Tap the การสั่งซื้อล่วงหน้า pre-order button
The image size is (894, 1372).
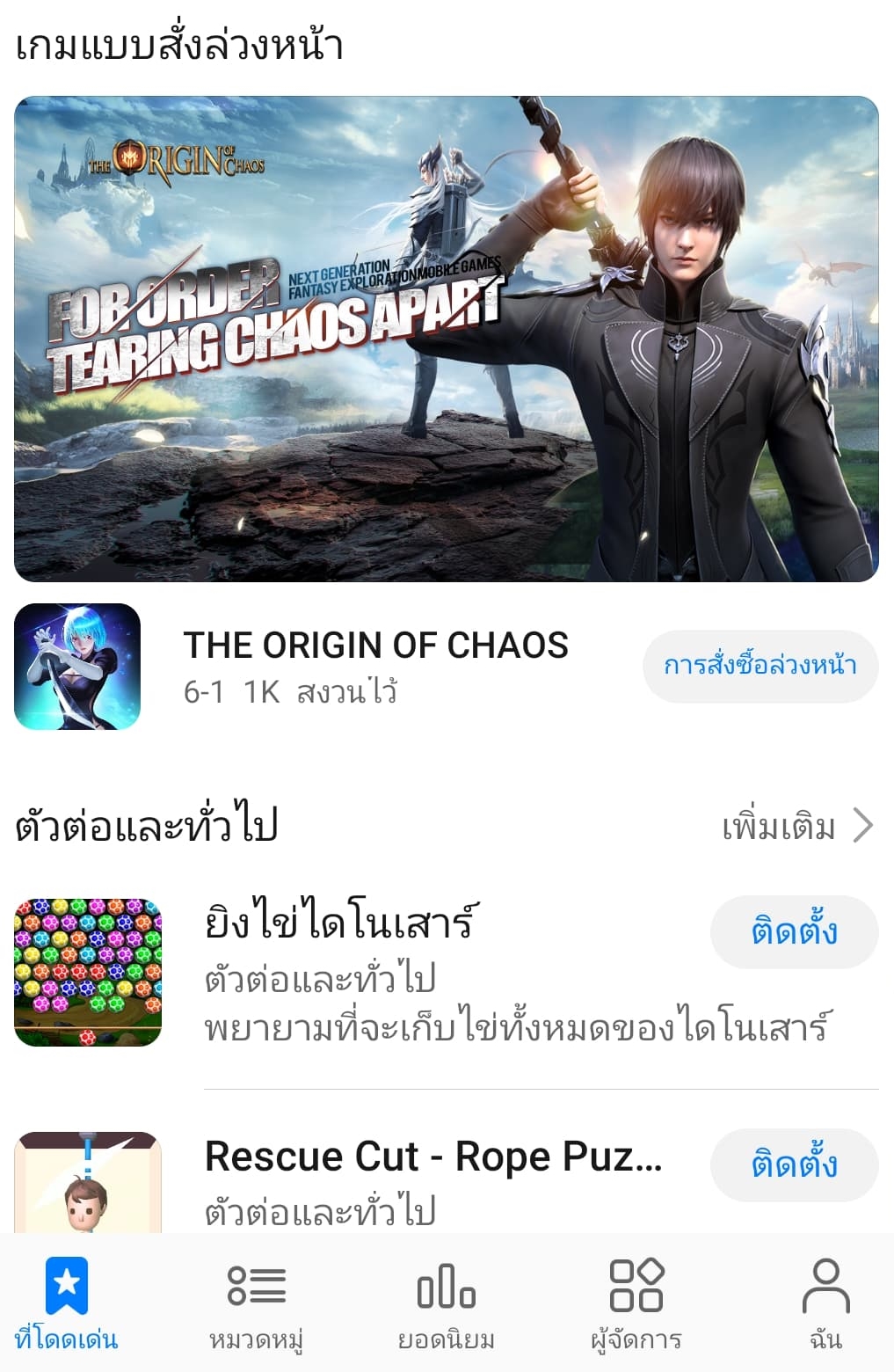point(760,666)
